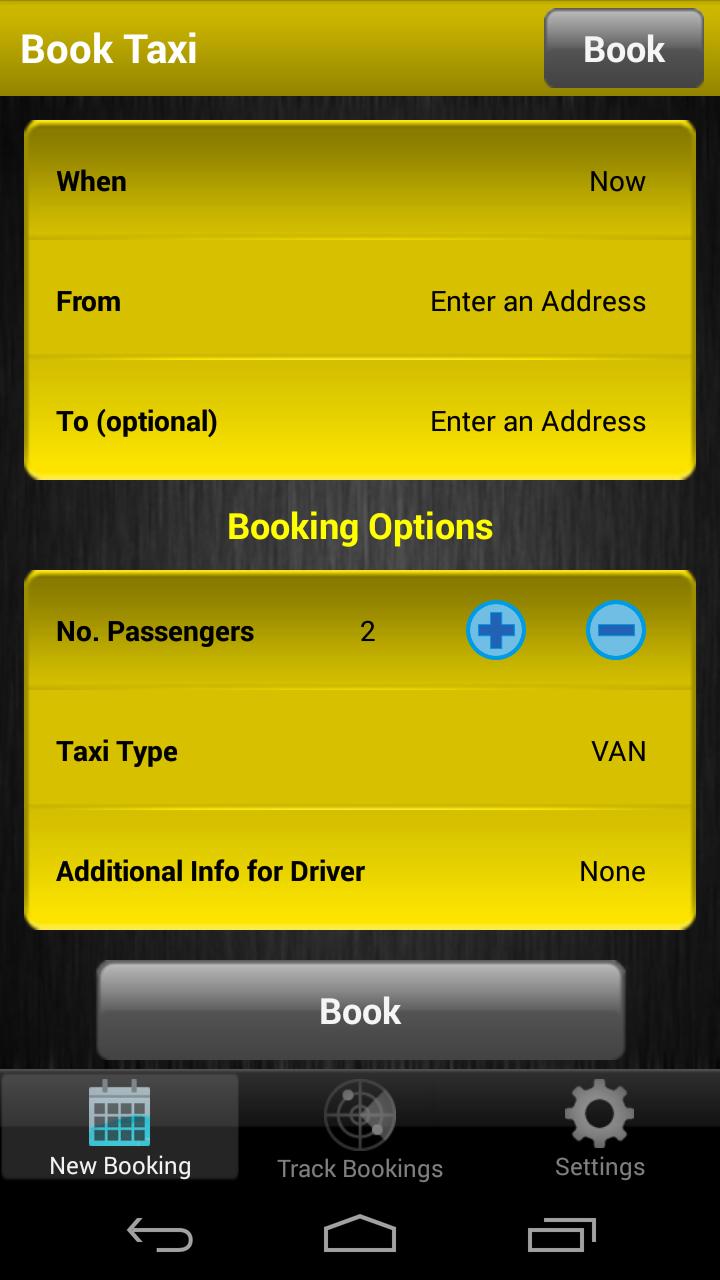This screenshot has width=720, height=1280.
Task: Tap the plus icon to add passengers
Action: (x=496, y=630)
